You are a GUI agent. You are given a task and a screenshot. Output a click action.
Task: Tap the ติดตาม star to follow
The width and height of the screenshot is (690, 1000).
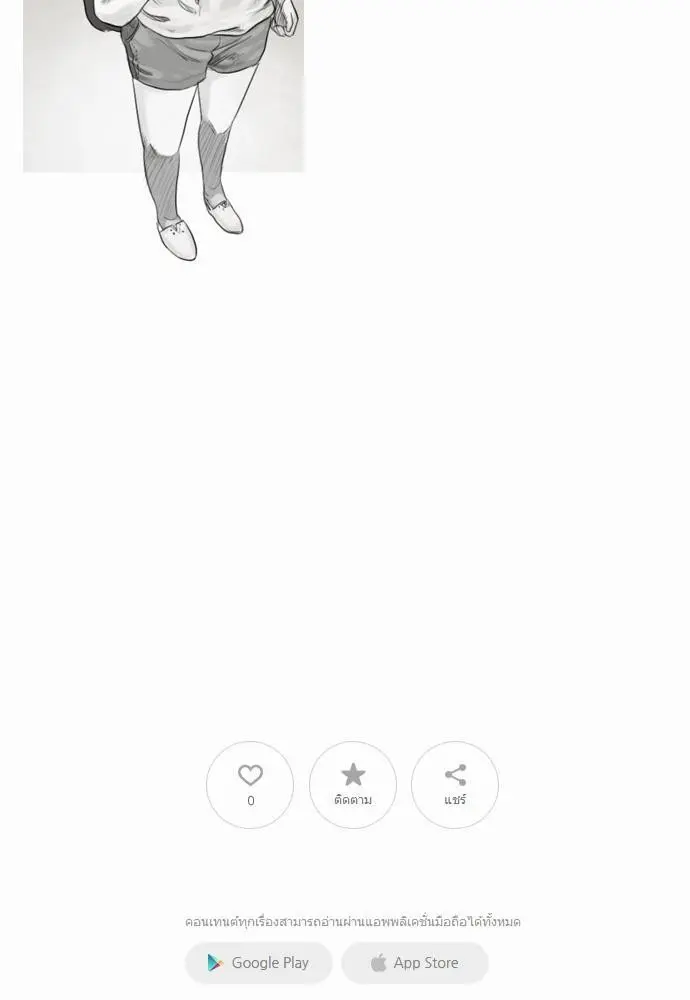pyautogui.click(x=353, y=784)
